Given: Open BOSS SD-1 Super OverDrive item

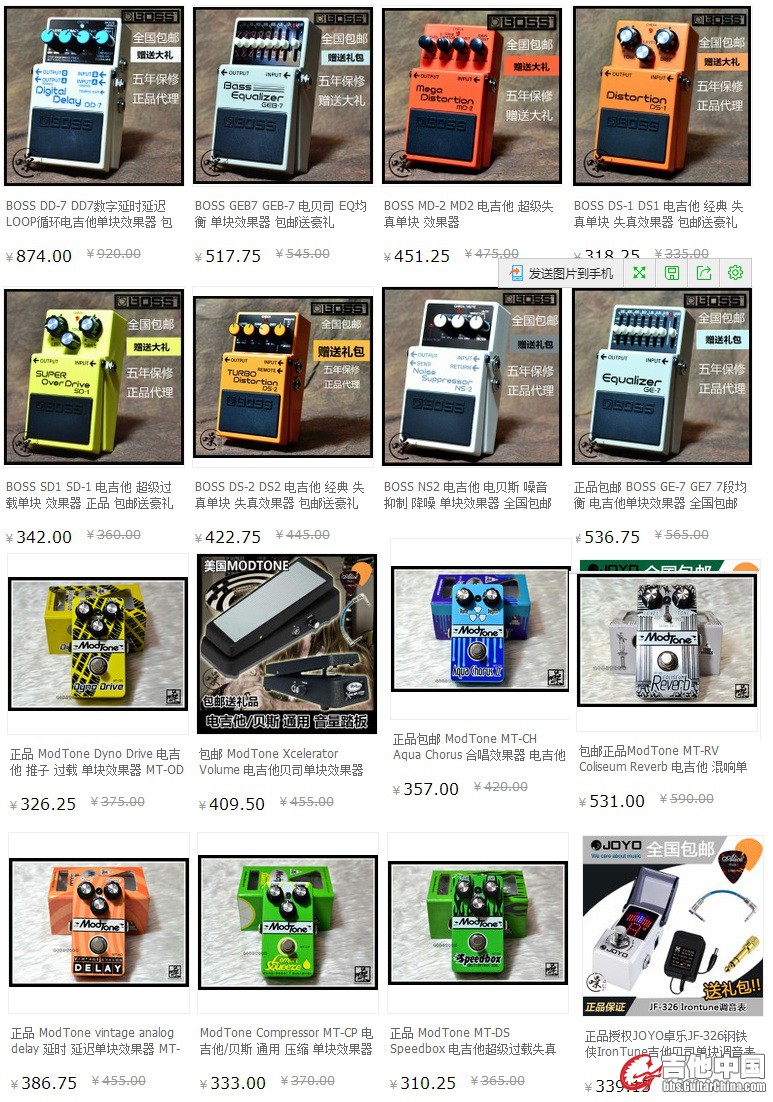Looking at the screenshot, I should point(94,377).
